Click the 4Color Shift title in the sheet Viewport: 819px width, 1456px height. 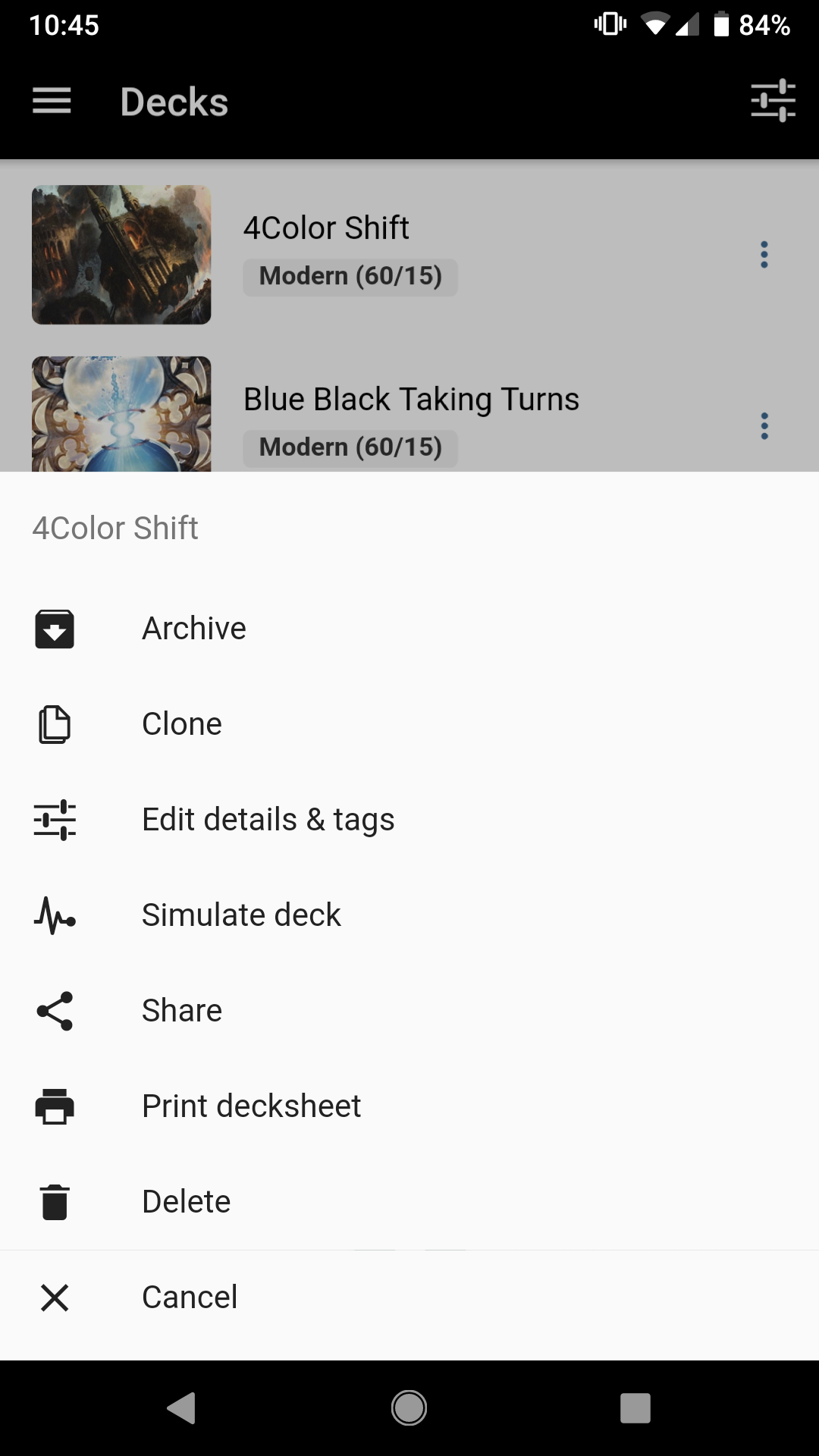pyautogui.click(x=115, y=528)
